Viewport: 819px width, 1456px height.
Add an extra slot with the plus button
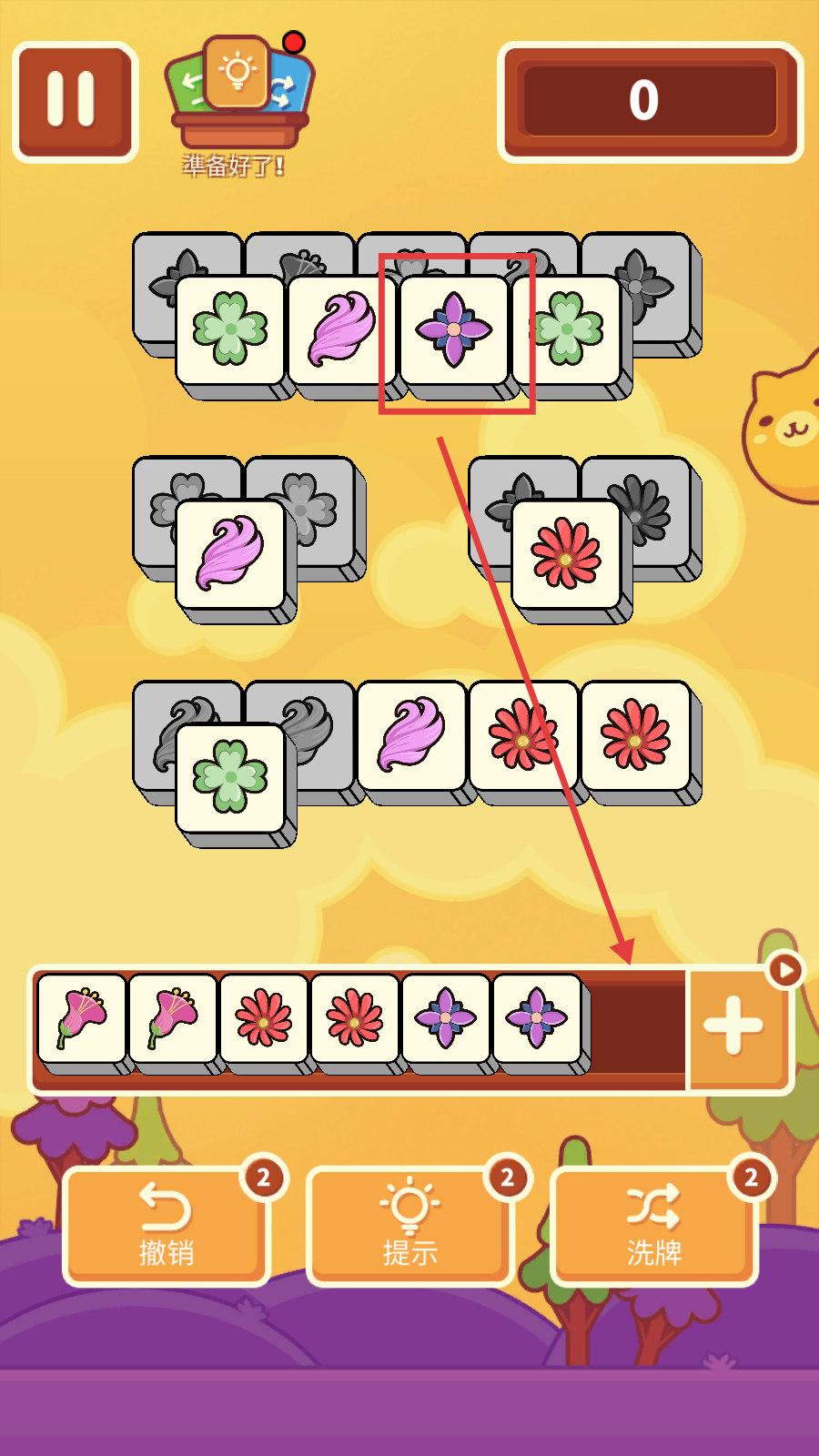(x=735, y=1027)
